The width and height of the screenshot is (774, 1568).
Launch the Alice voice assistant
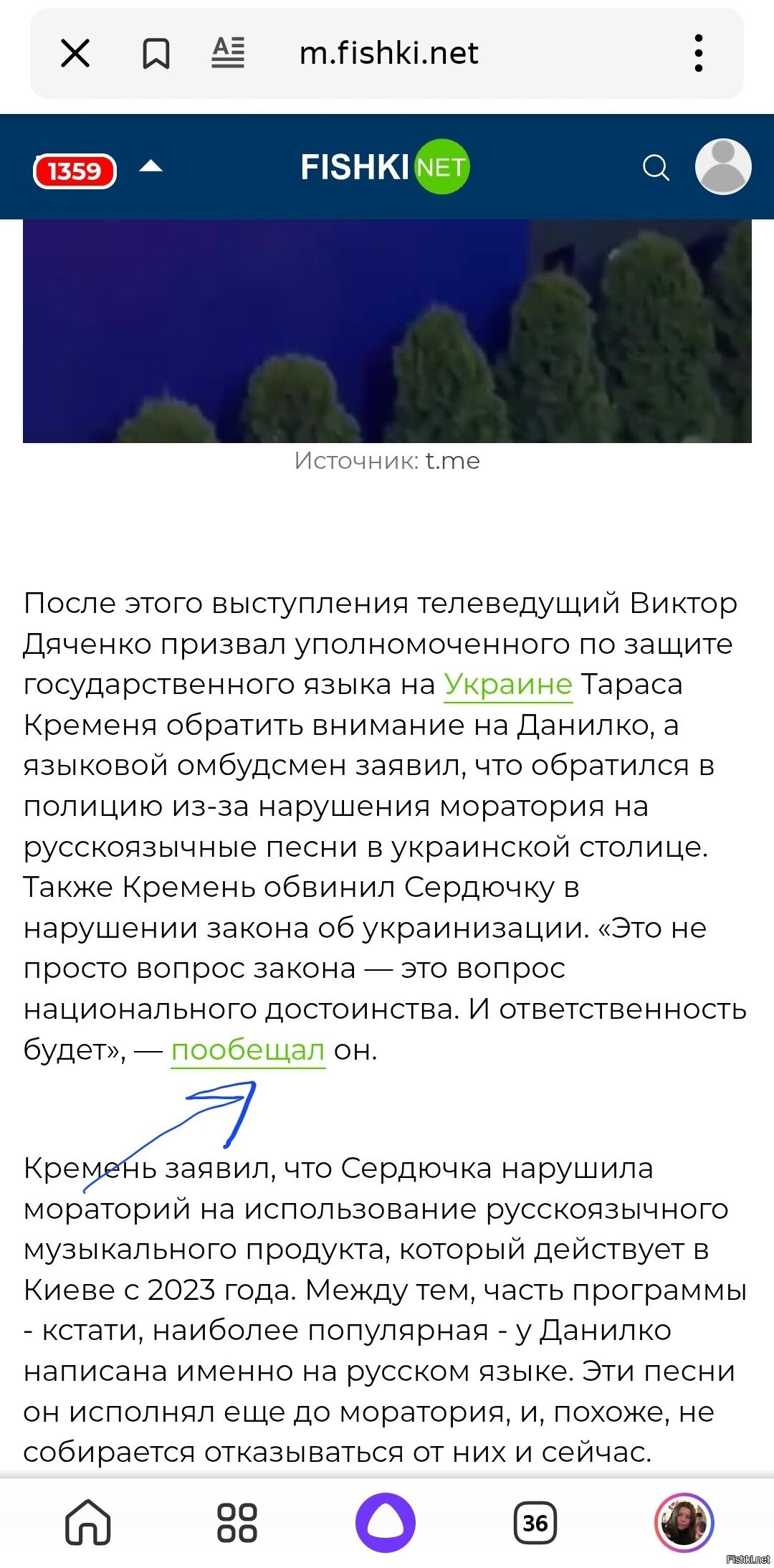coord(386,1522)
